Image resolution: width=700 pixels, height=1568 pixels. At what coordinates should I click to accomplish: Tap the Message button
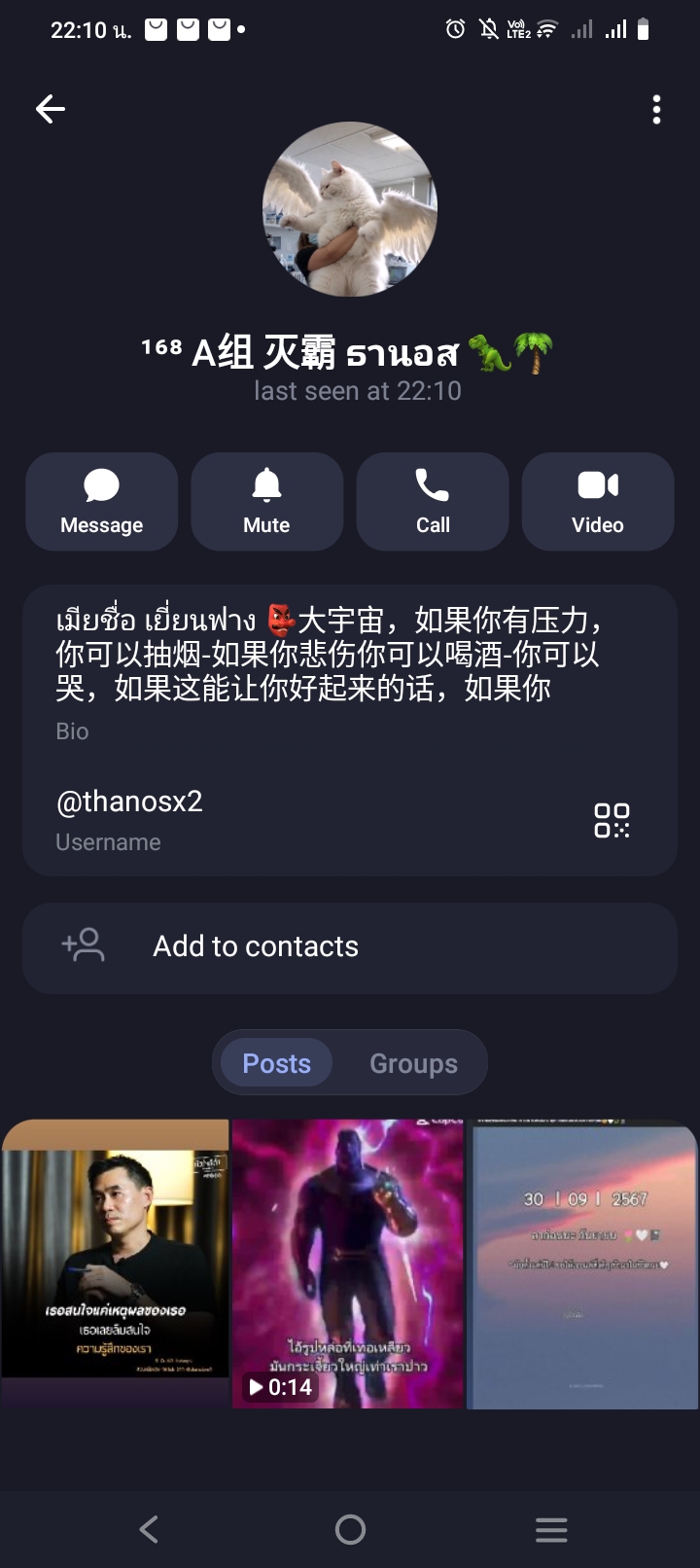click(102, 502)
